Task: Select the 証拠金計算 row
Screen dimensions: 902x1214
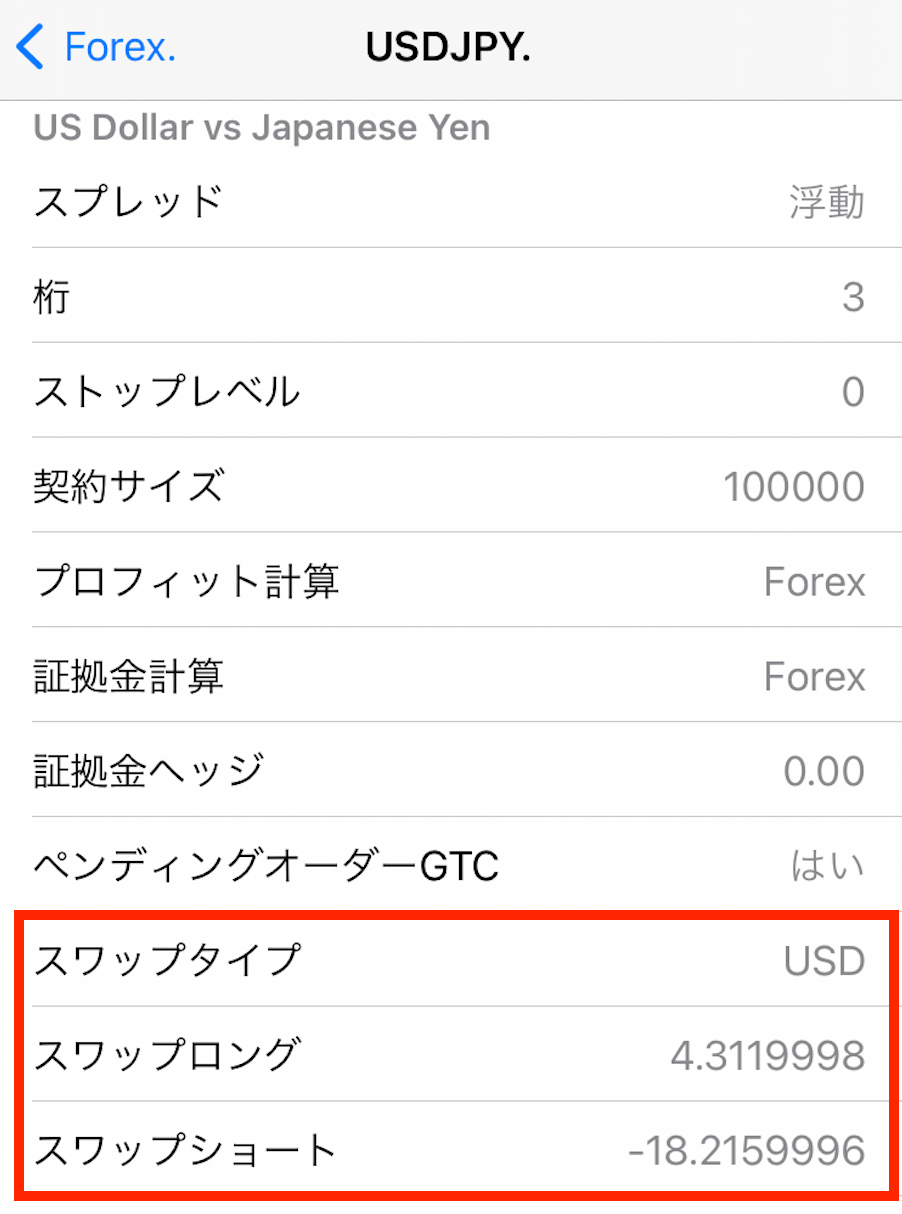Action: (450, 676)
